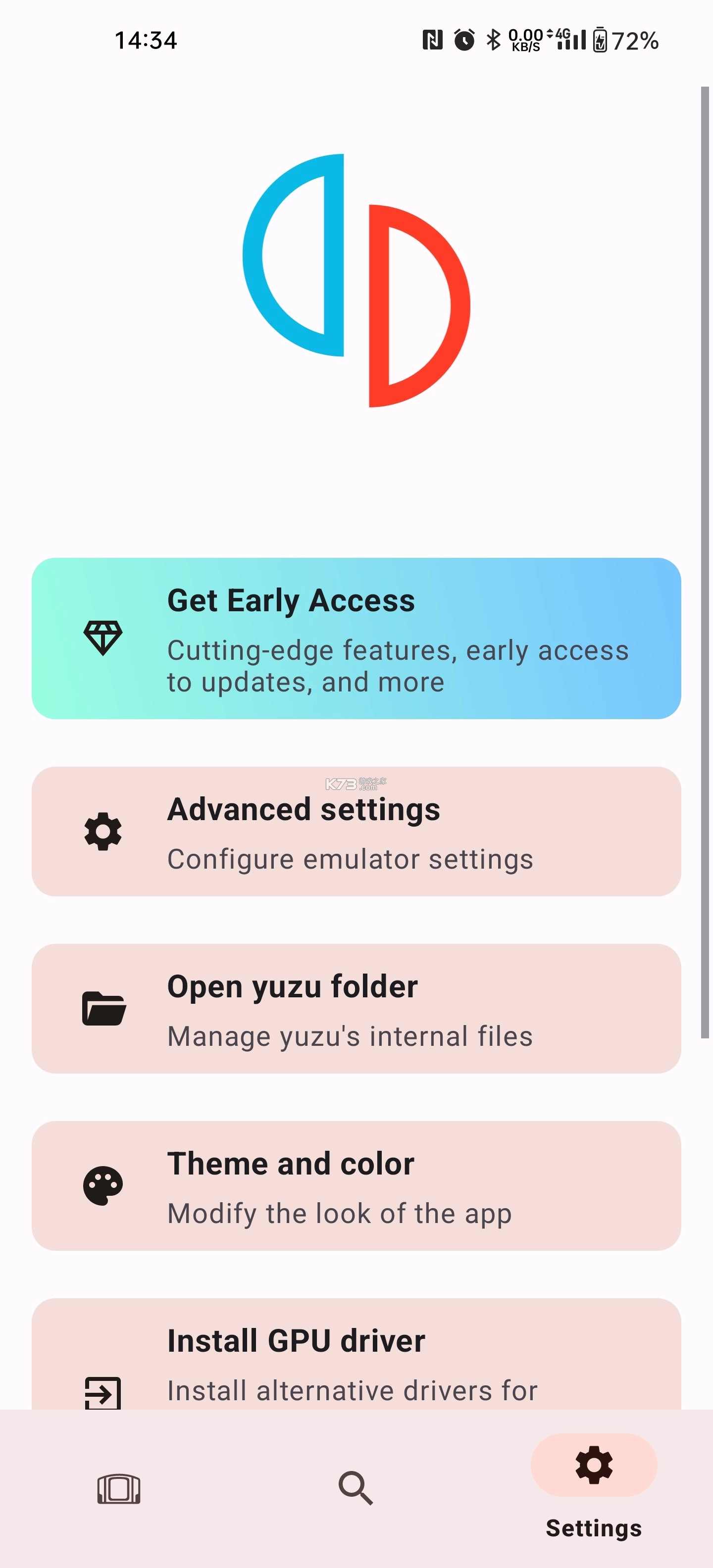The image size is (713, 1568).
Task: Open yuzu folder to manage files
Action: pyautogui.click(x=356, y=1008)
